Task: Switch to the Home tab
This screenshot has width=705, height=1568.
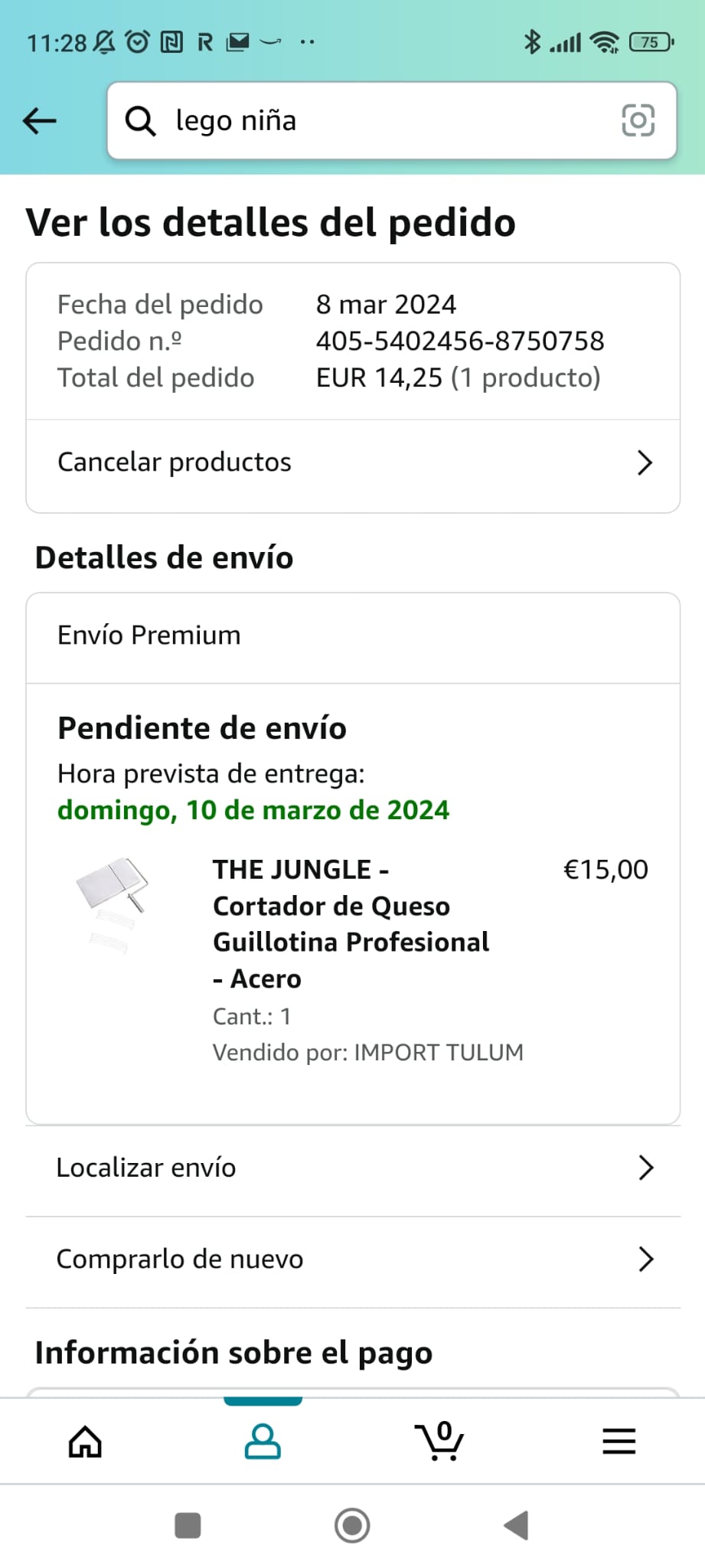Action: [x=85, y=1442]
